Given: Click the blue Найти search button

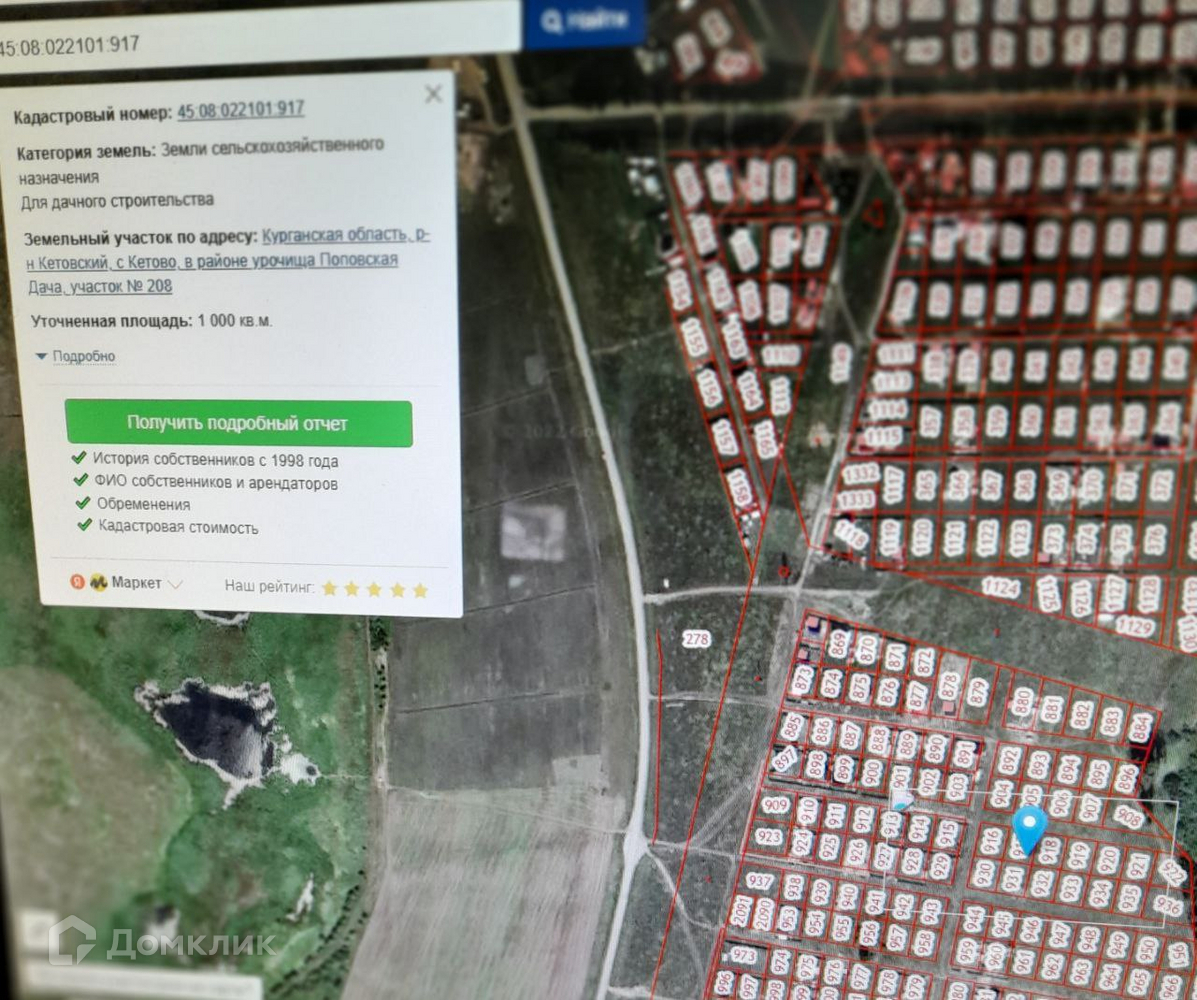Looking at the screenshot, I should pyautogui.click(x=584, y=22).
